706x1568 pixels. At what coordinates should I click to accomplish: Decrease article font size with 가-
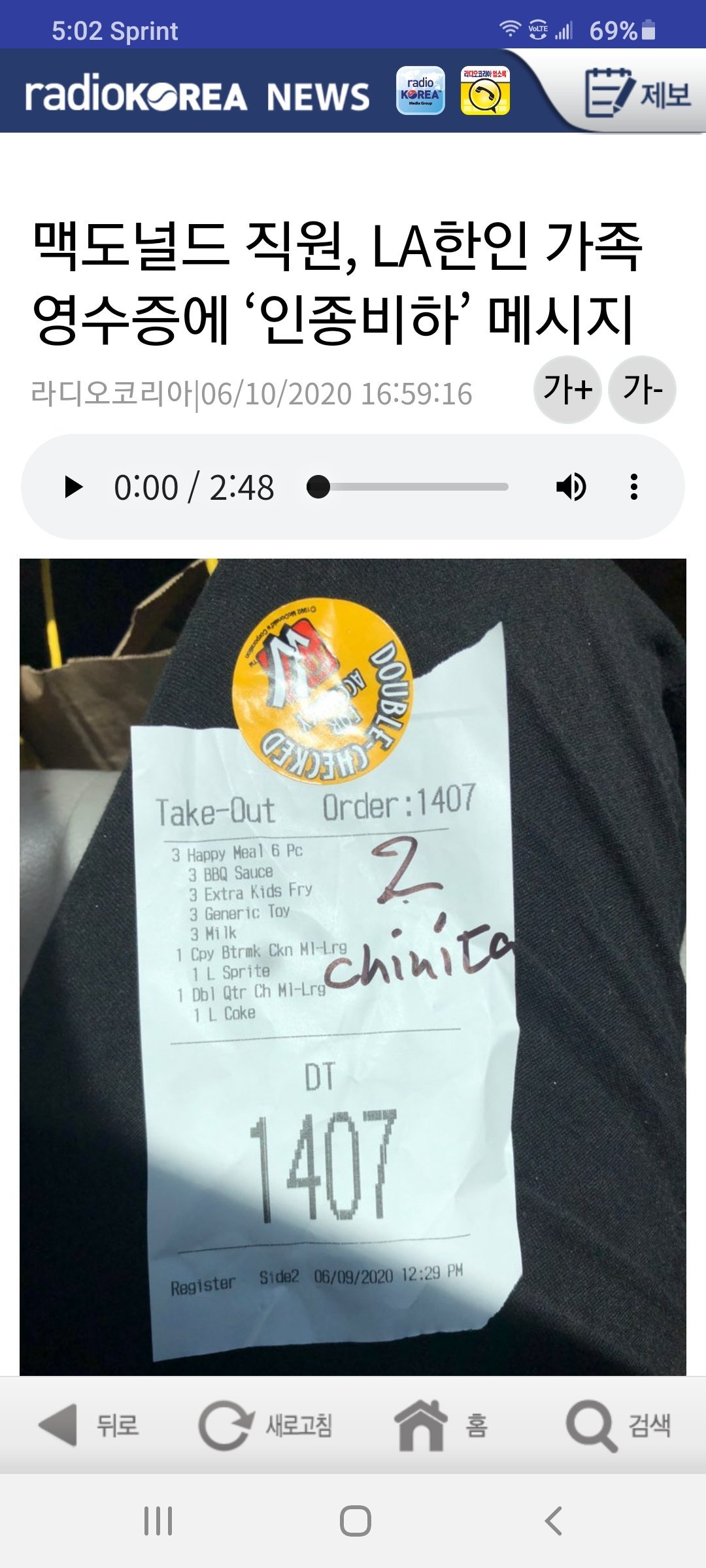(642, 389)
